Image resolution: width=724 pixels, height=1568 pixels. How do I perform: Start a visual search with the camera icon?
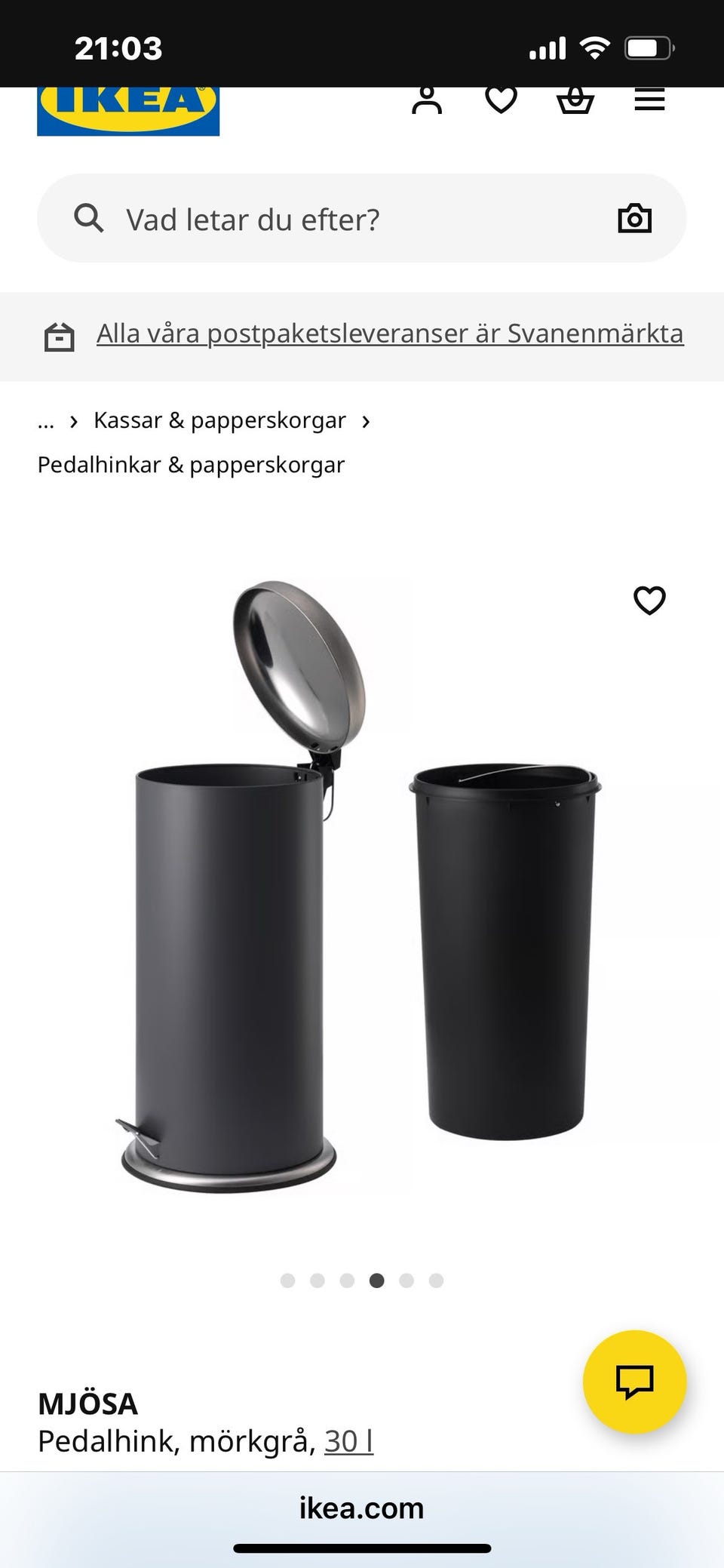635,218
